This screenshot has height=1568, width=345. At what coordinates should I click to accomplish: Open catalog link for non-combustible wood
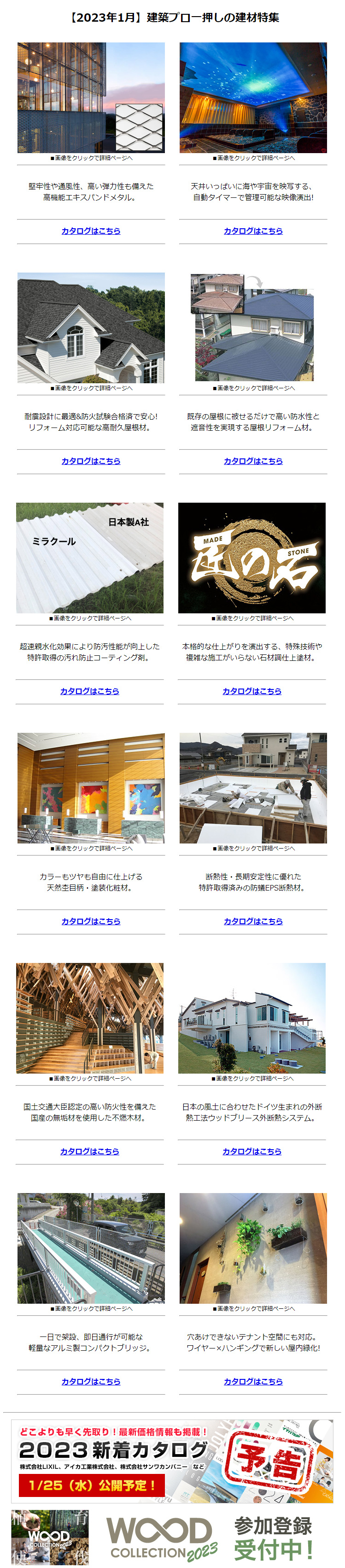click(x=89, y=1151)
